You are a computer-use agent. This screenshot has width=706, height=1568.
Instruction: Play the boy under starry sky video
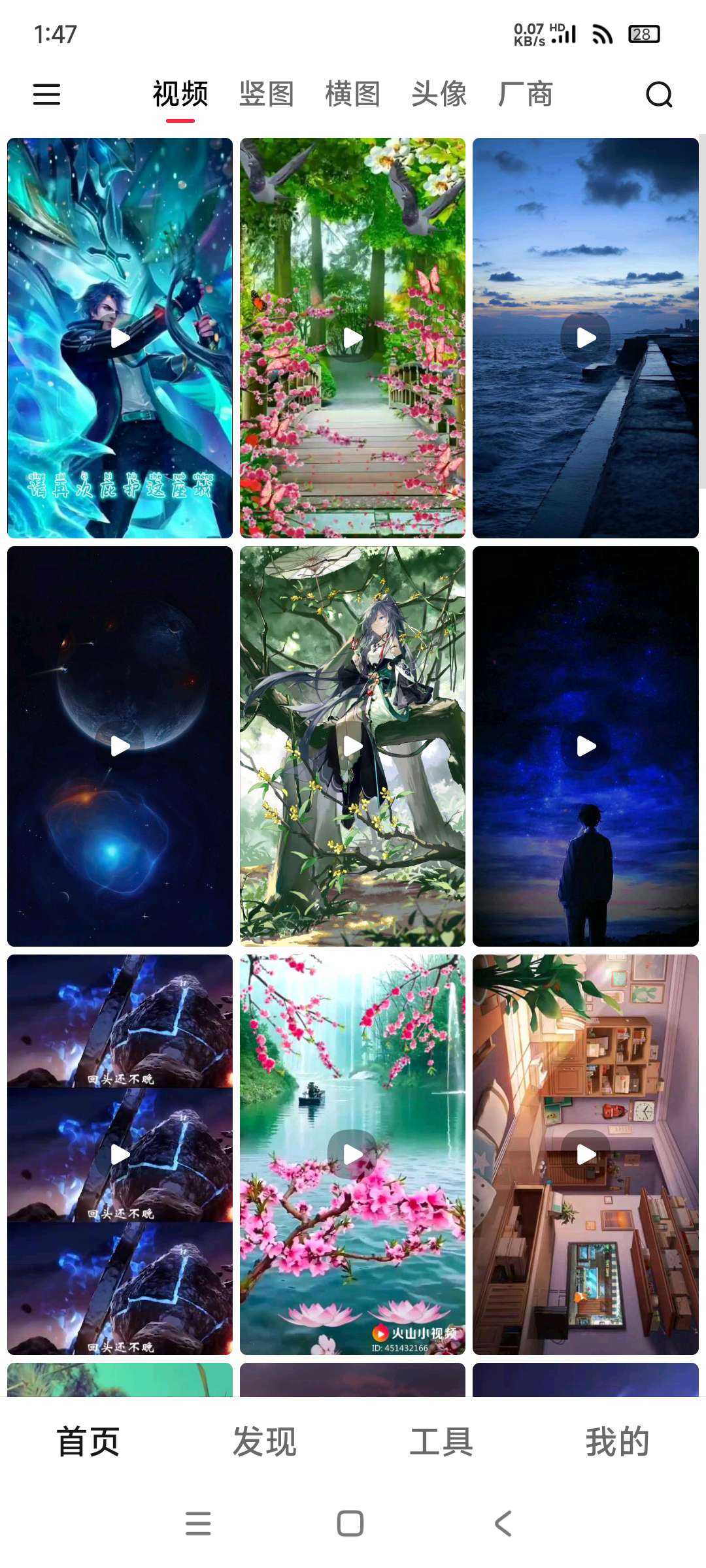[585, 746]
